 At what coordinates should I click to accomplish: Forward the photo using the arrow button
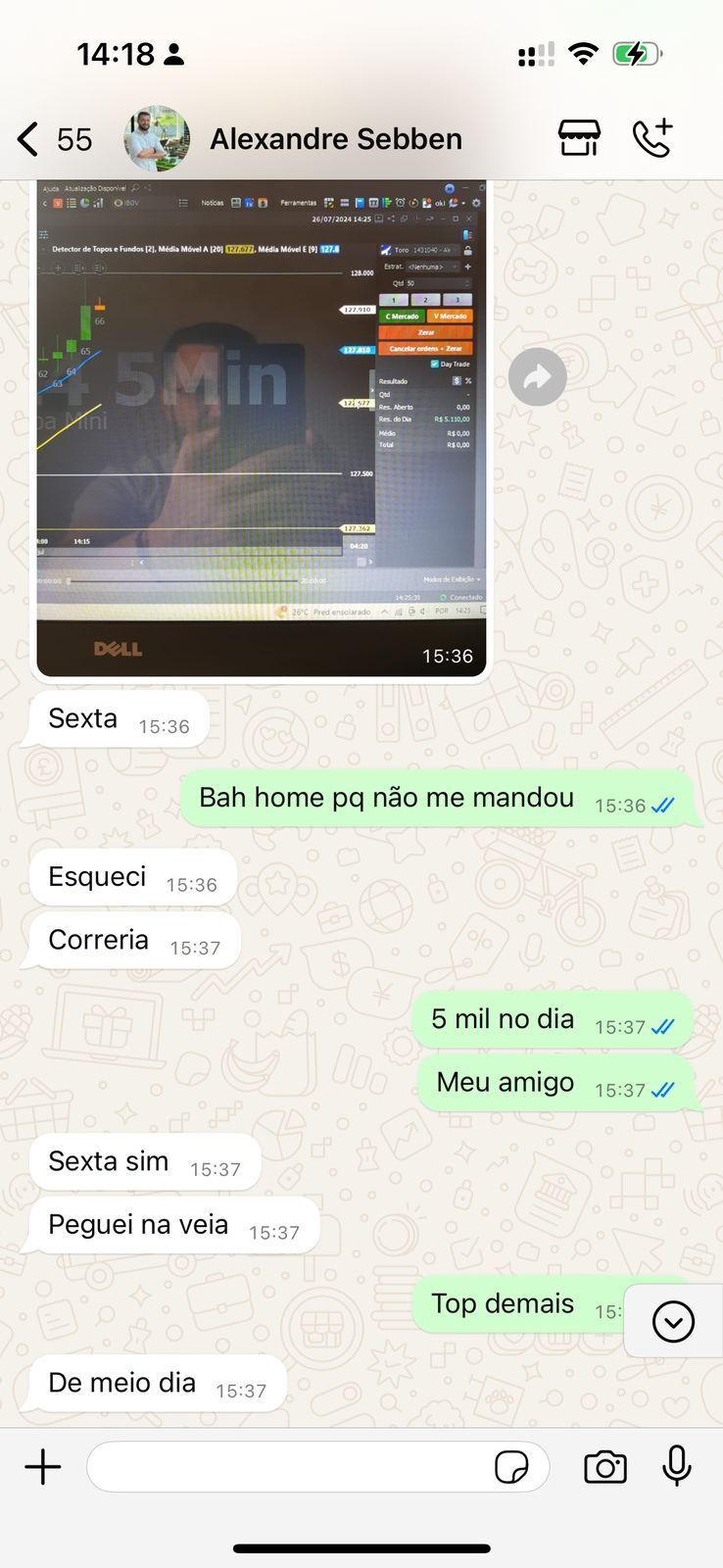[x=537, y=377]
